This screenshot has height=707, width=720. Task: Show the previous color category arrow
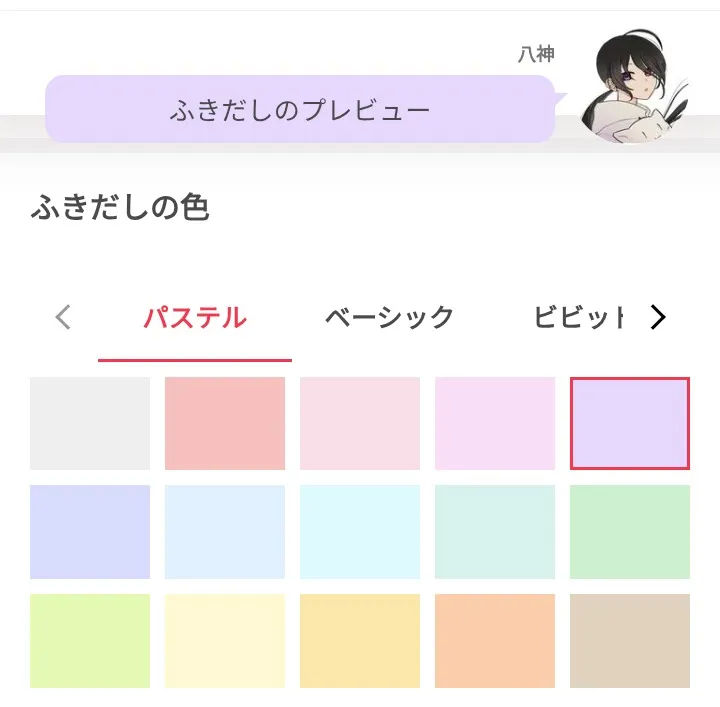click(x=63, y=318)
